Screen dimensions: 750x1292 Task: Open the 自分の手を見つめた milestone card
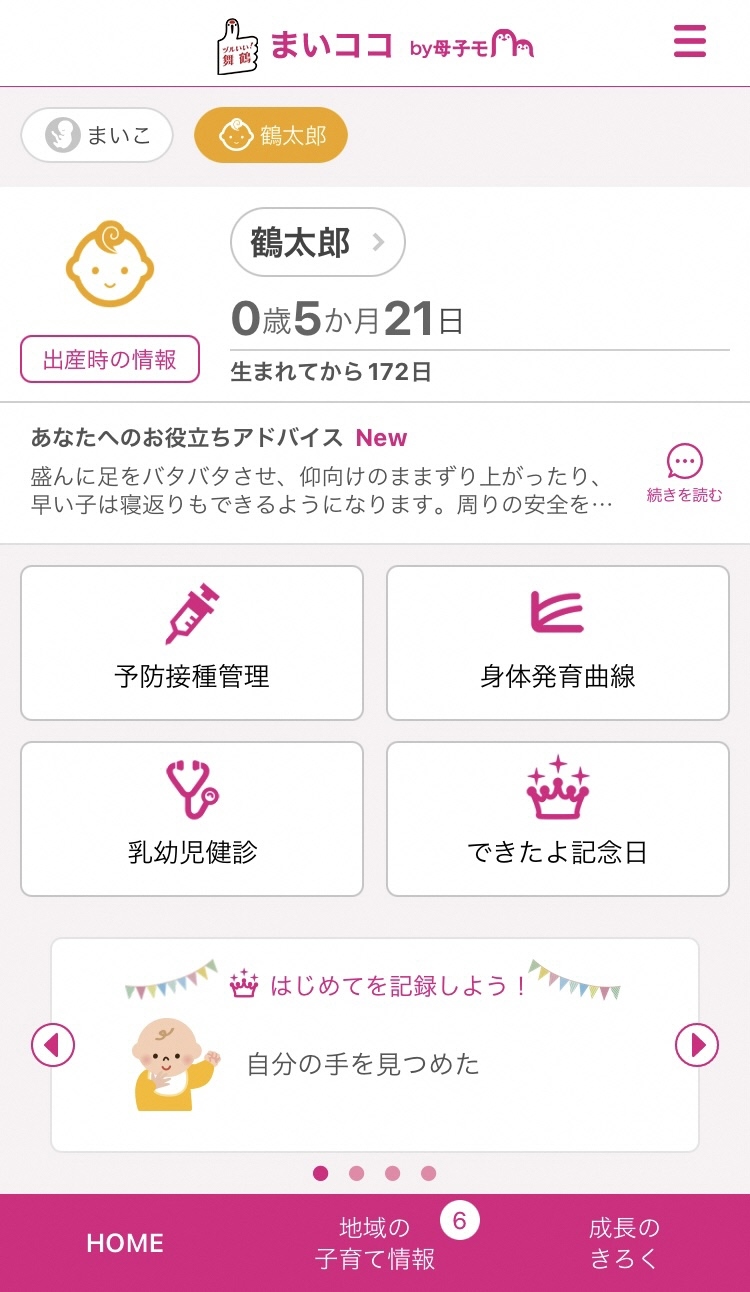click(375, 1063)
